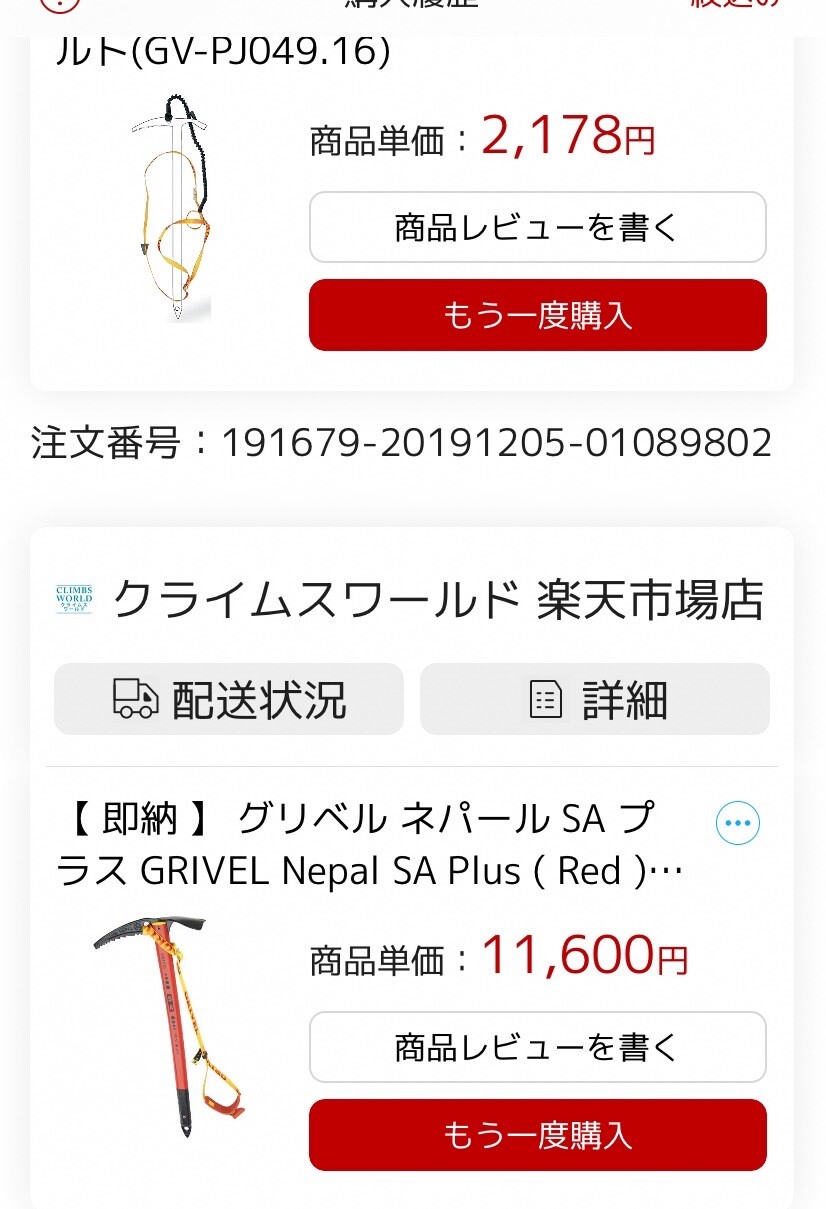Viewport: 826px width, 1209px height.
Task: Write a review for item GV-PJ049.16
Action: click(538, 227)
